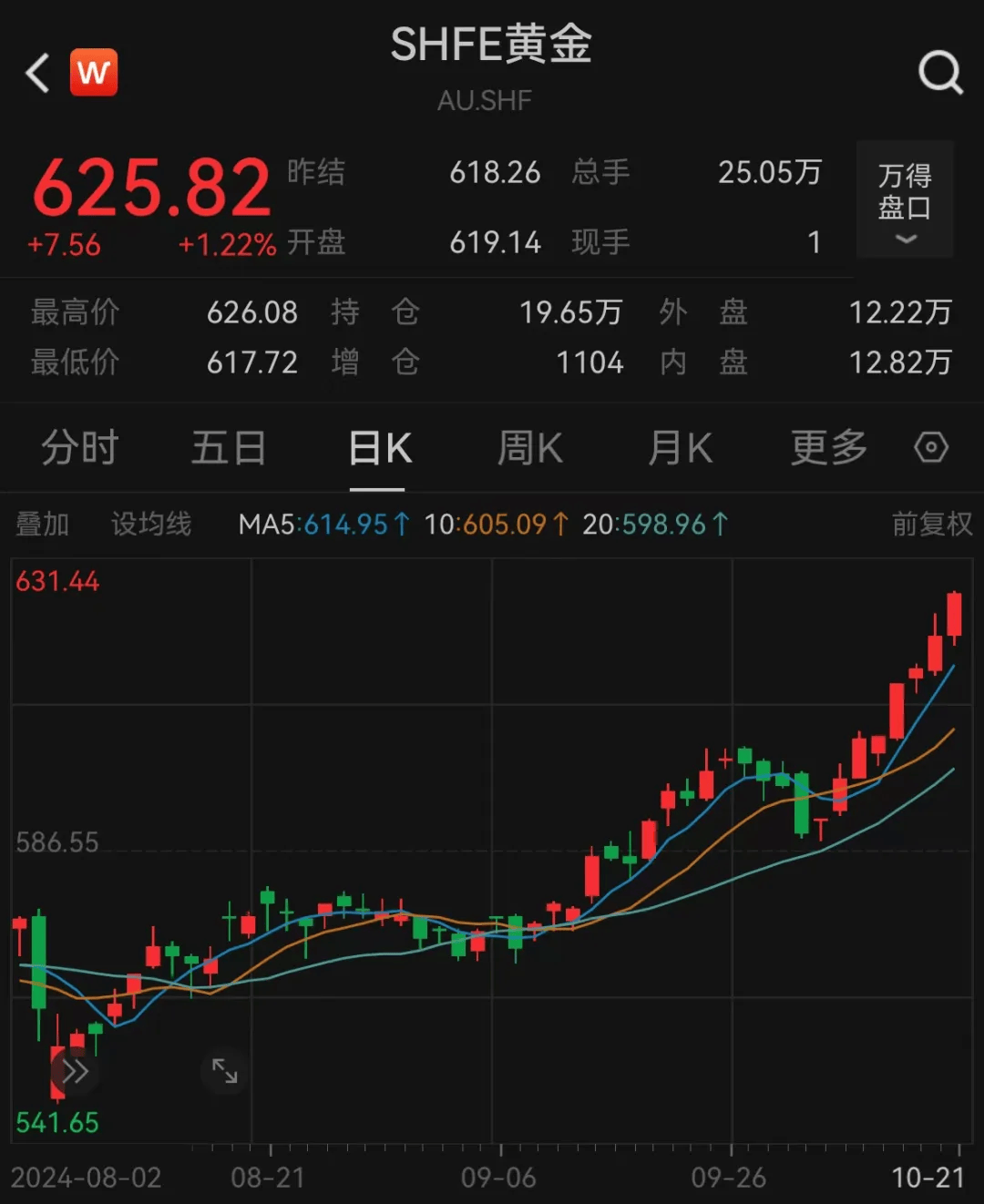Viewport: 984px width, 1204px height.
Task: Switch the 前复权 price adjustment mode
Action: coord(932,524)
